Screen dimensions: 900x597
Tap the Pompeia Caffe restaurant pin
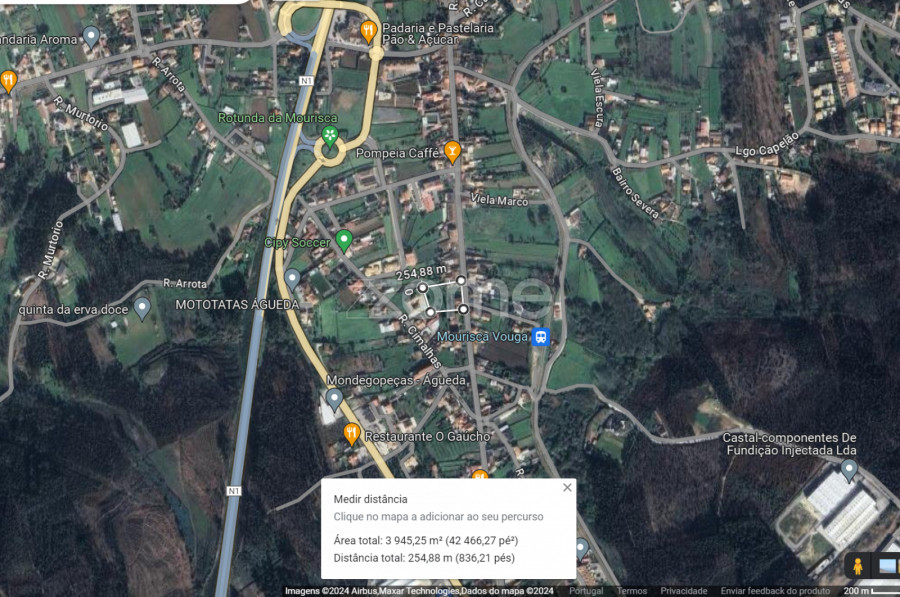(453, 152)
